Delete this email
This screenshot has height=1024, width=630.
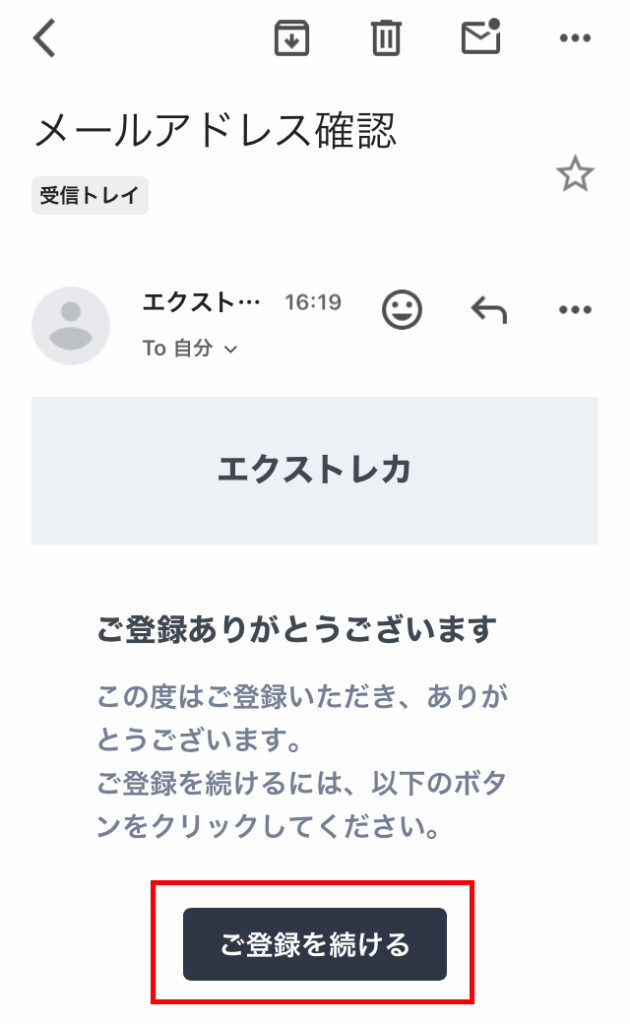click(385, 39)
